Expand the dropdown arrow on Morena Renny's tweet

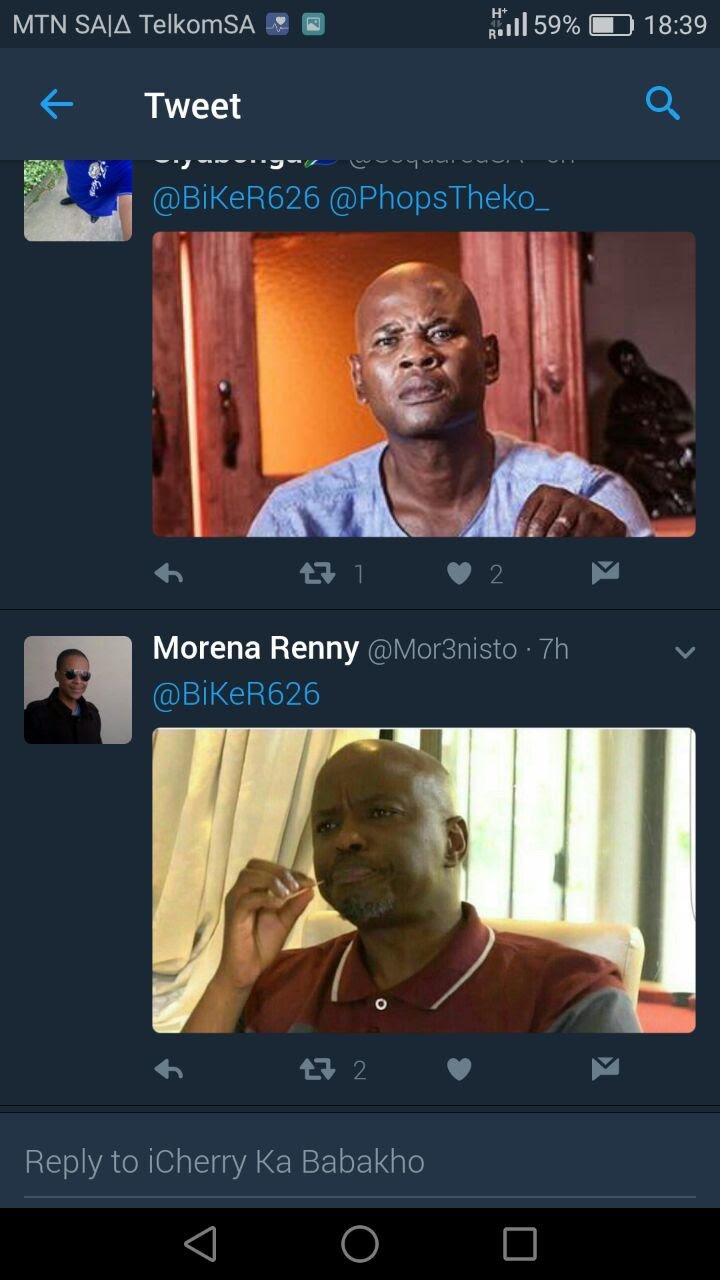click(685, 652)
